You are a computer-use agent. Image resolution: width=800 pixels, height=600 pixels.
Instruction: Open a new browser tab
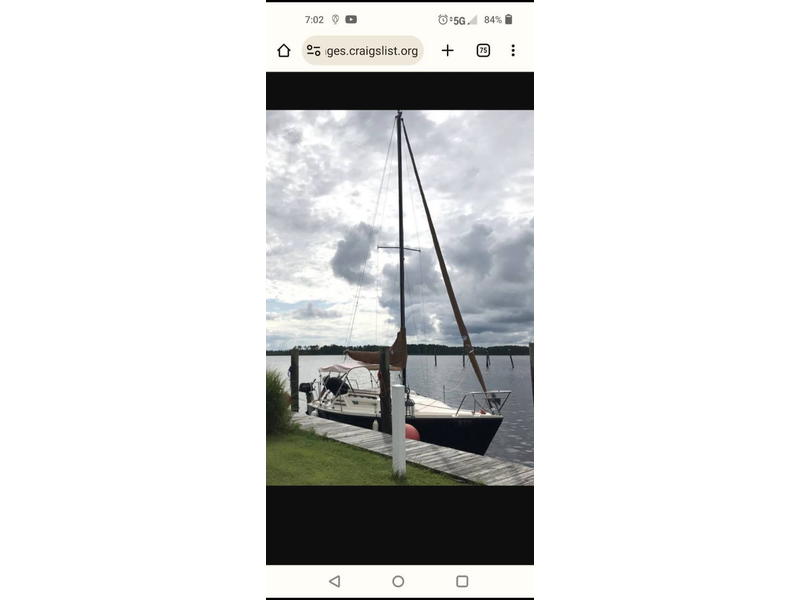(x=447, y=50)
